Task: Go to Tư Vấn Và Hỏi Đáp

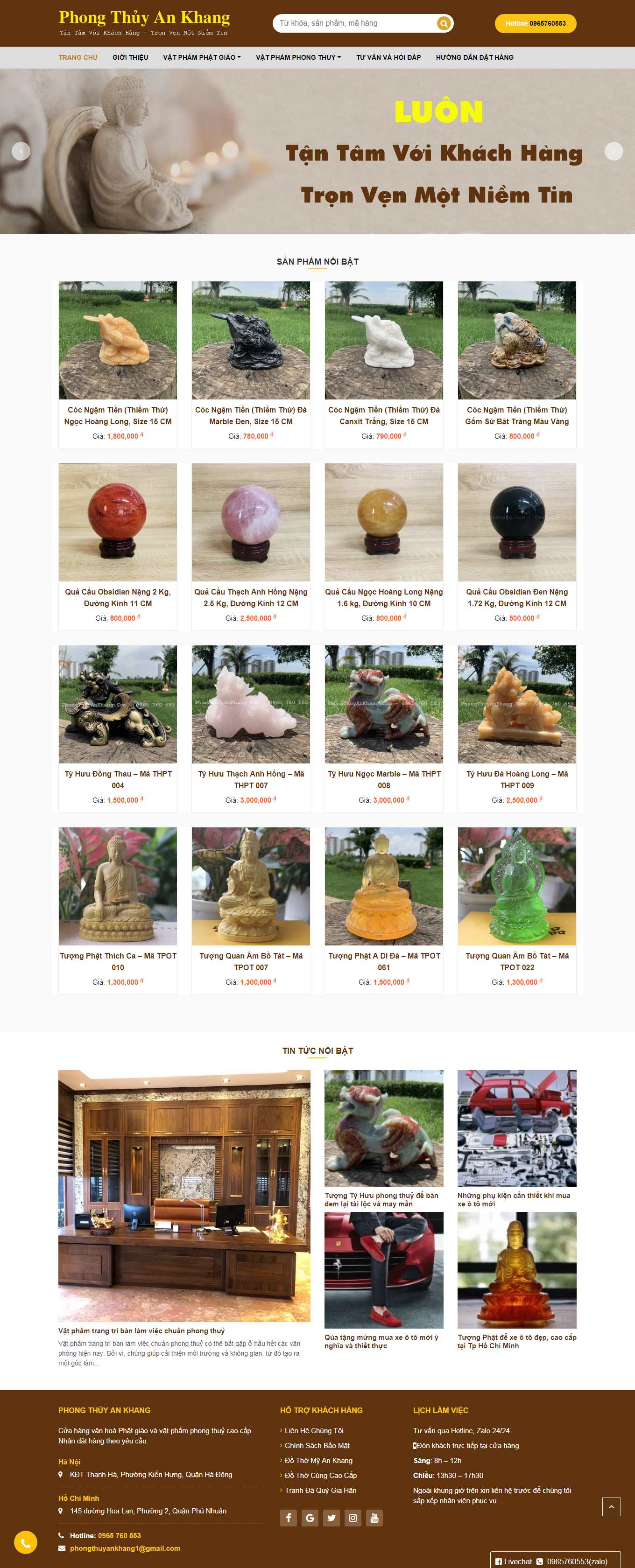Action: pyautogui.click(x=388, y=57)
